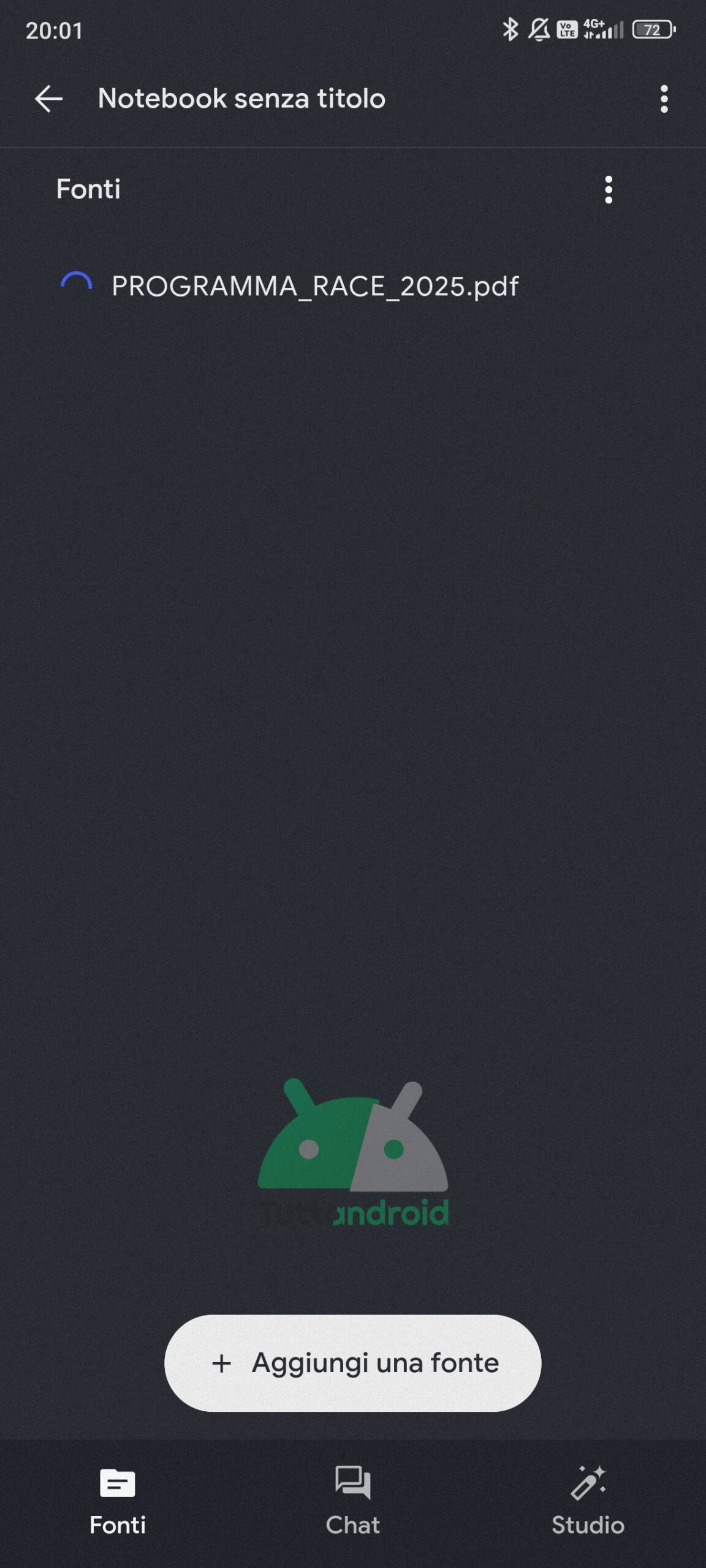Screen dimensions: 706x1568
Task: Select the Fonti bottom tab
Action: click(x=118, y=1502)
